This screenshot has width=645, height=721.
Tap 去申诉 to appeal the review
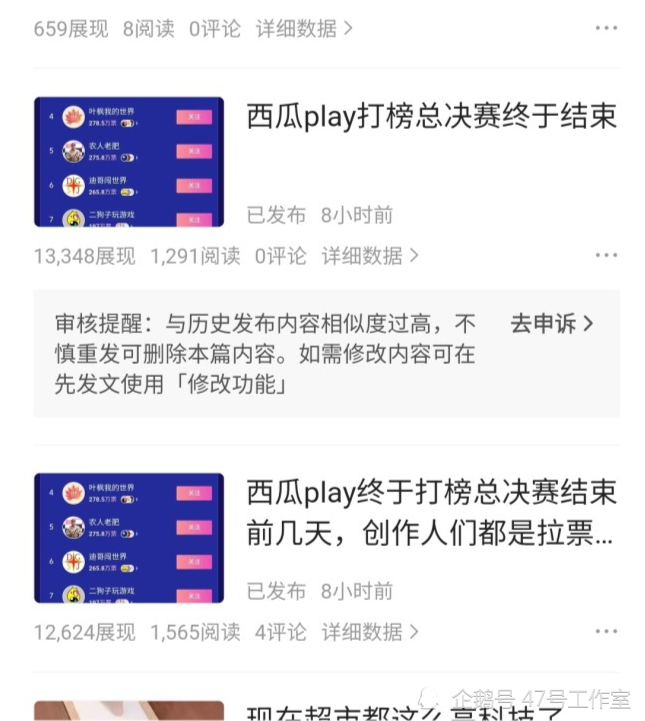coord(552,324)
